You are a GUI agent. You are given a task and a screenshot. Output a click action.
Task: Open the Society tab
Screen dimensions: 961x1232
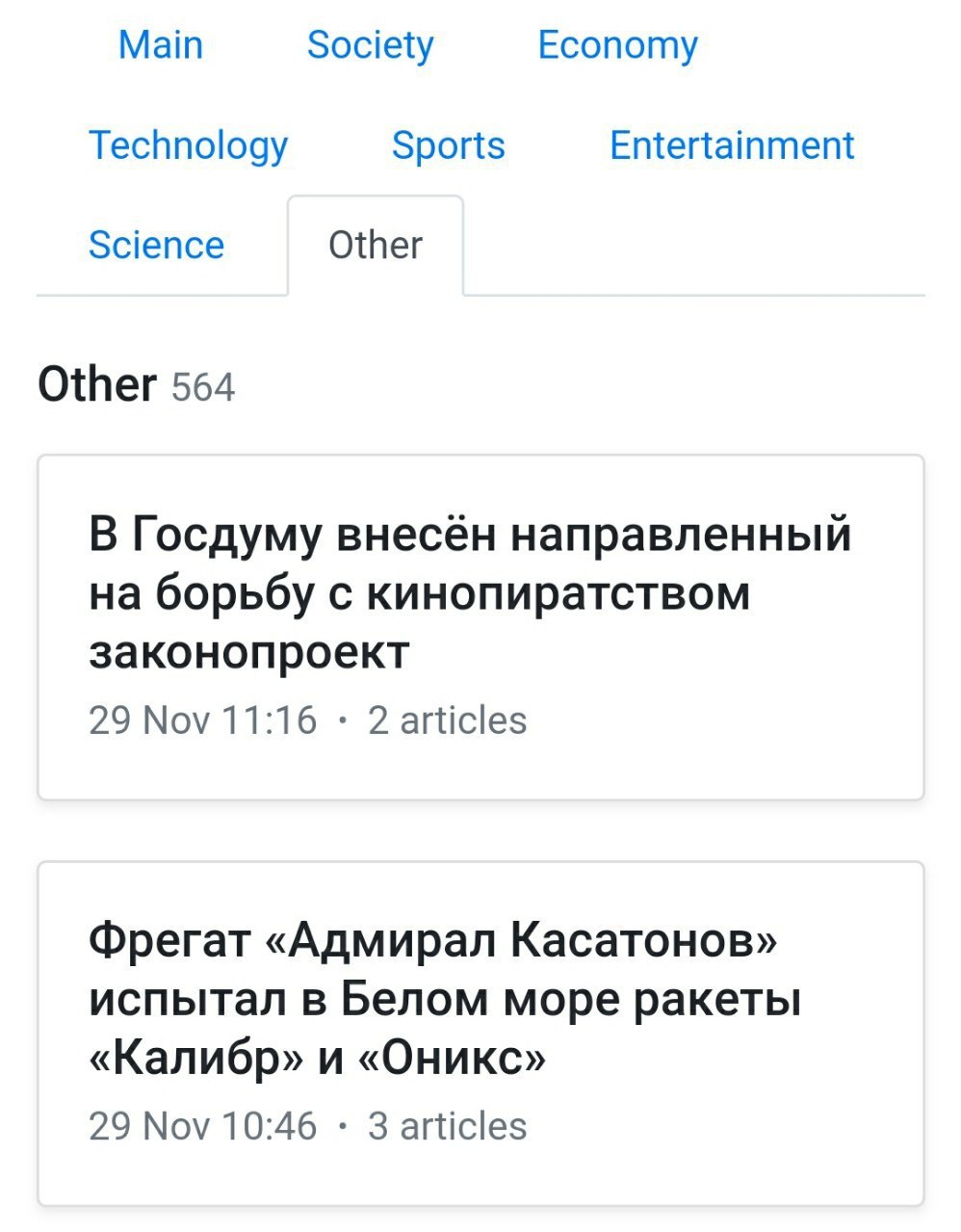click(370, 45)
